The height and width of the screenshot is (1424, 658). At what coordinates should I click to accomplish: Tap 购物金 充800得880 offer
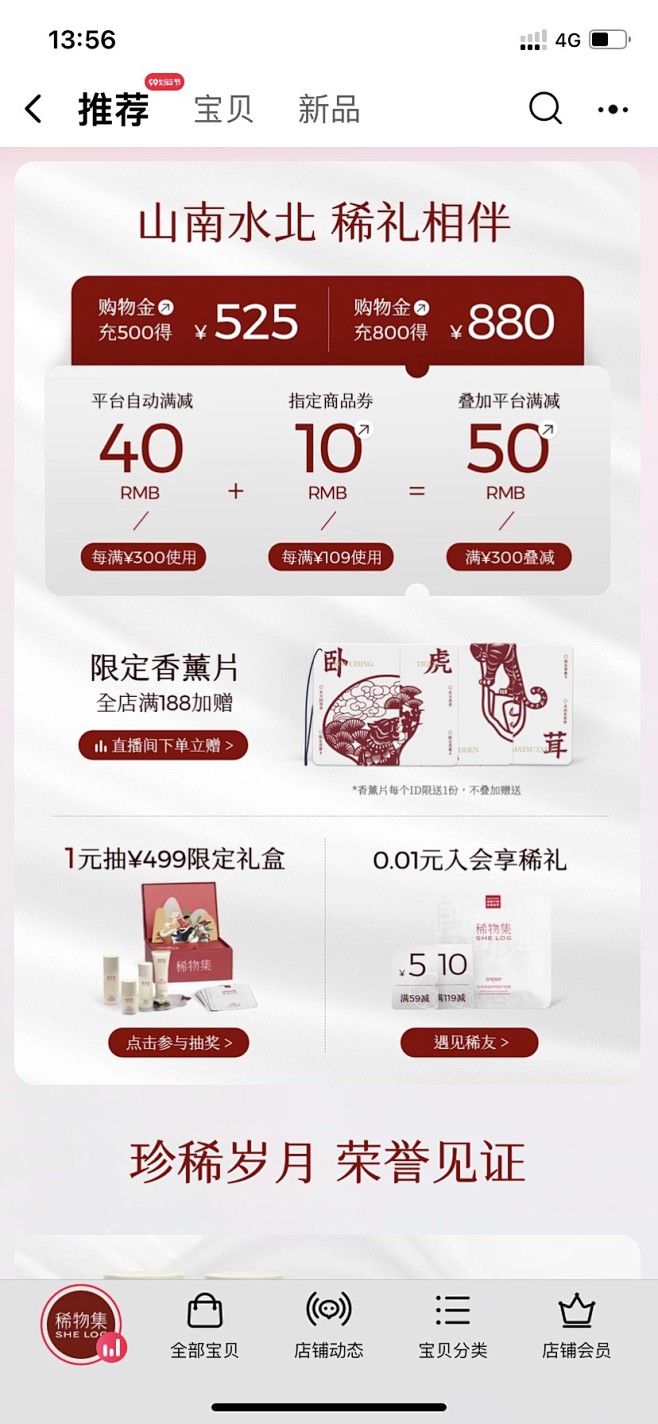pyautogui.click(x=455, y=321)
